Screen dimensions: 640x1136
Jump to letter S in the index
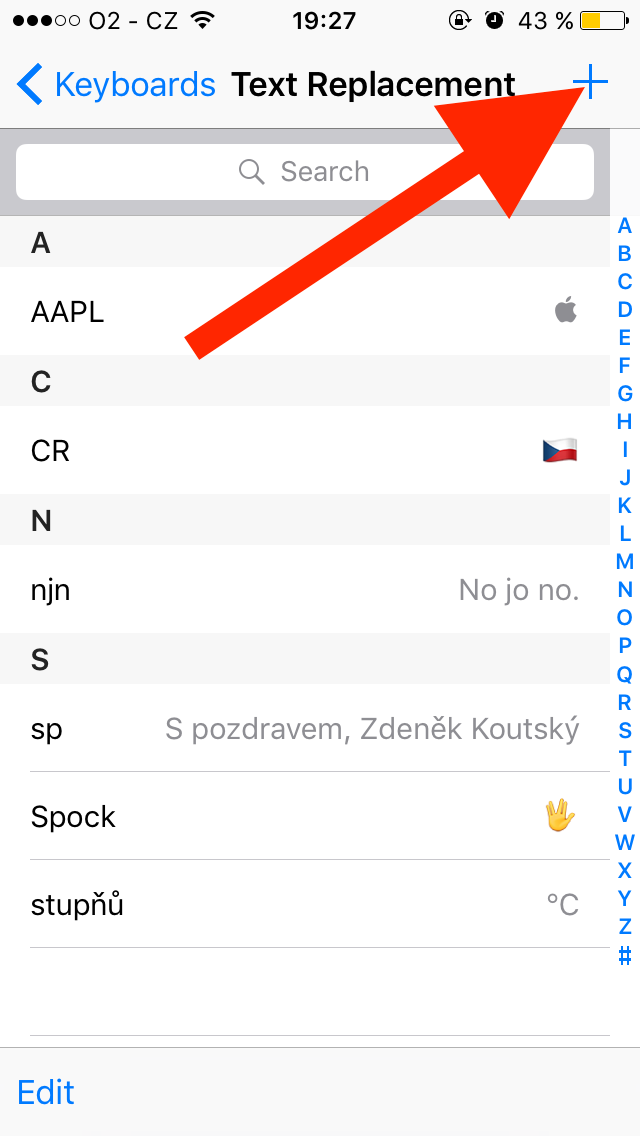(625, 730)
